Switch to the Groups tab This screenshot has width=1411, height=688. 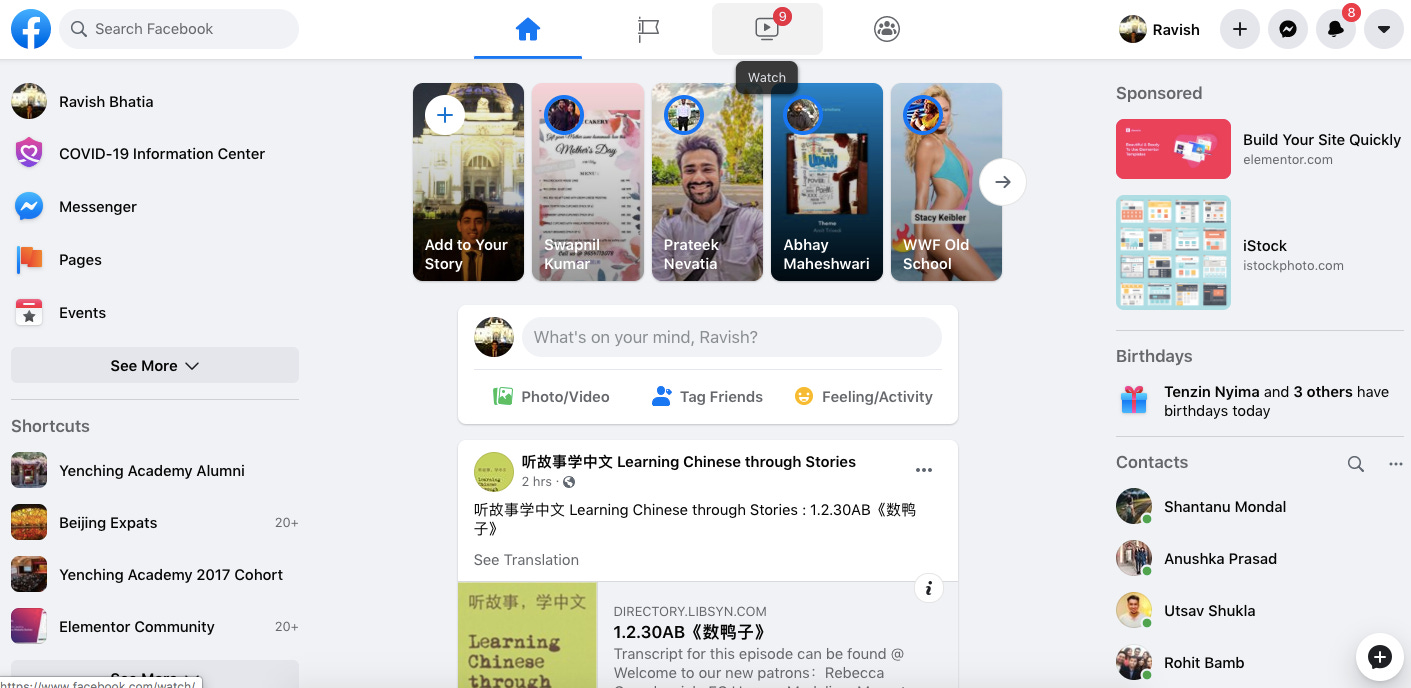tap(886, 29)
